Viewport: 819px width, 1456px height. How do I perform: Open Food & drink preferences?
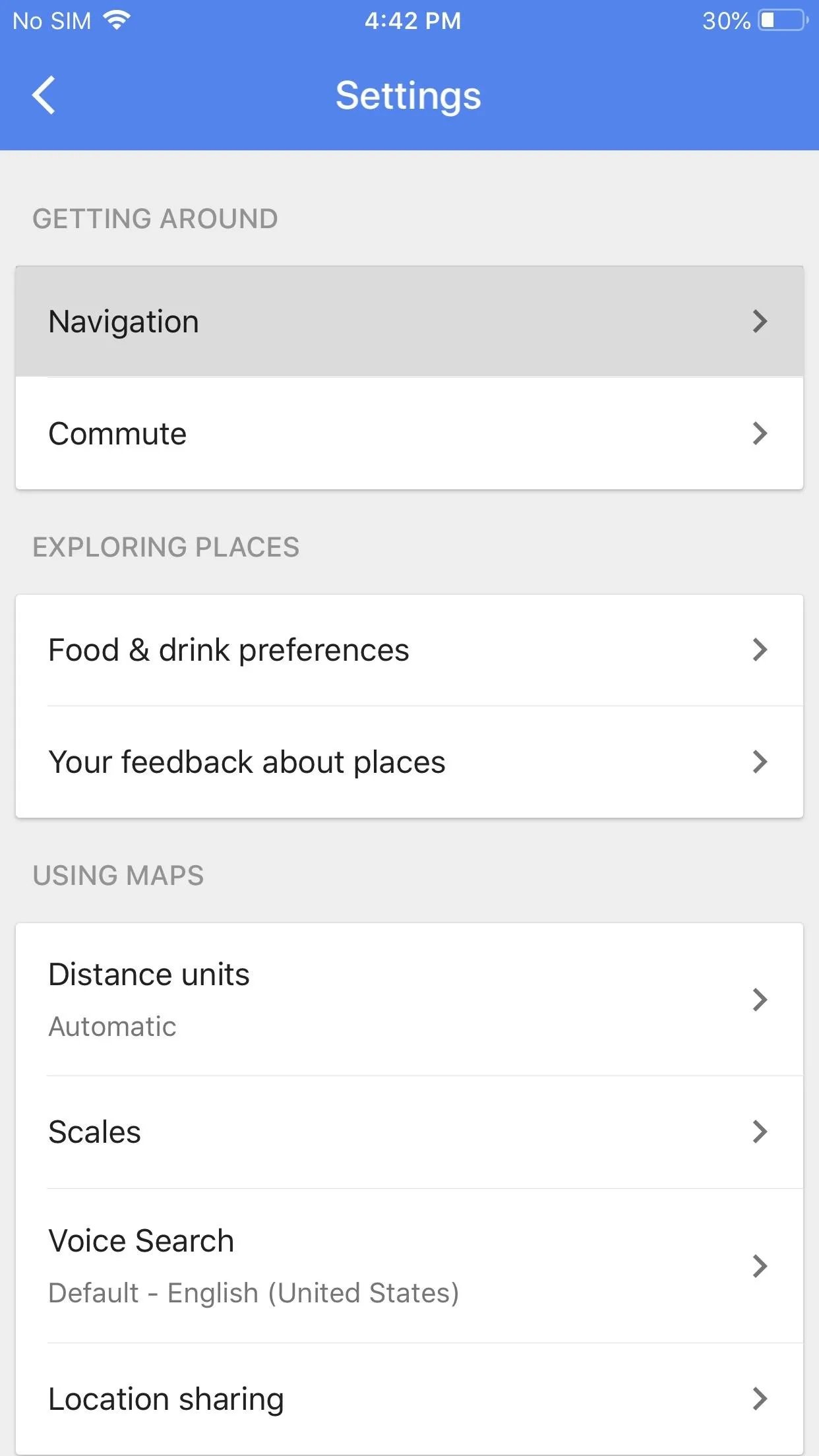pyautogui.click(x=409, y=650)
